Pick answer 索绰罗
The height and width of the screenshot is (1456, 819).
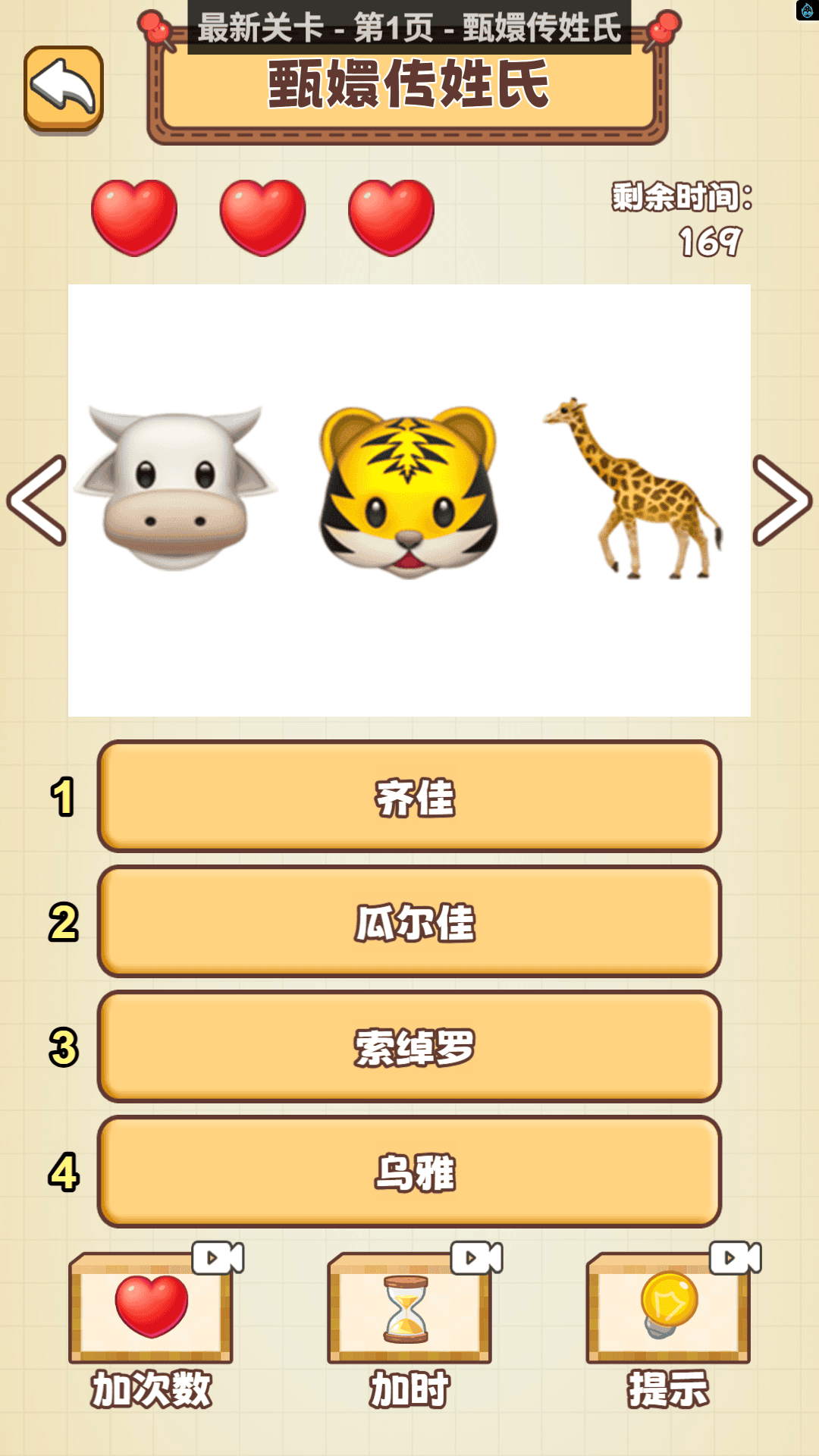pos(409,1047)
